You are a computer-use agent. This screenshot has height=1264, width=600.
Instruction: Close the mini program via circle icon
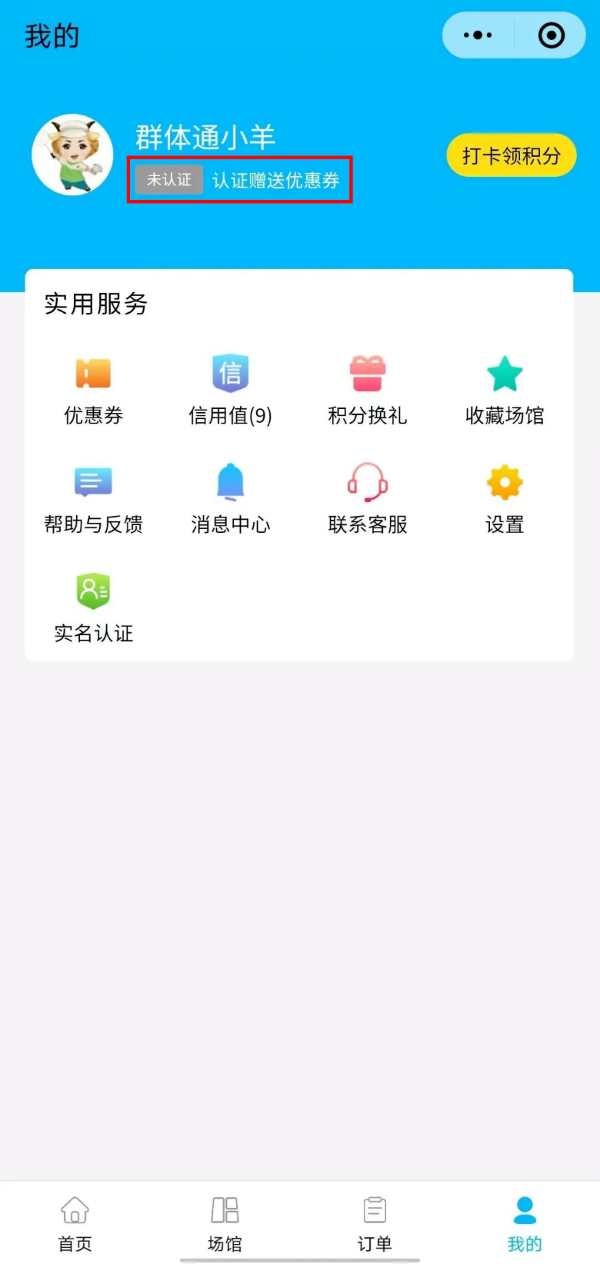(x=551, y=36)
